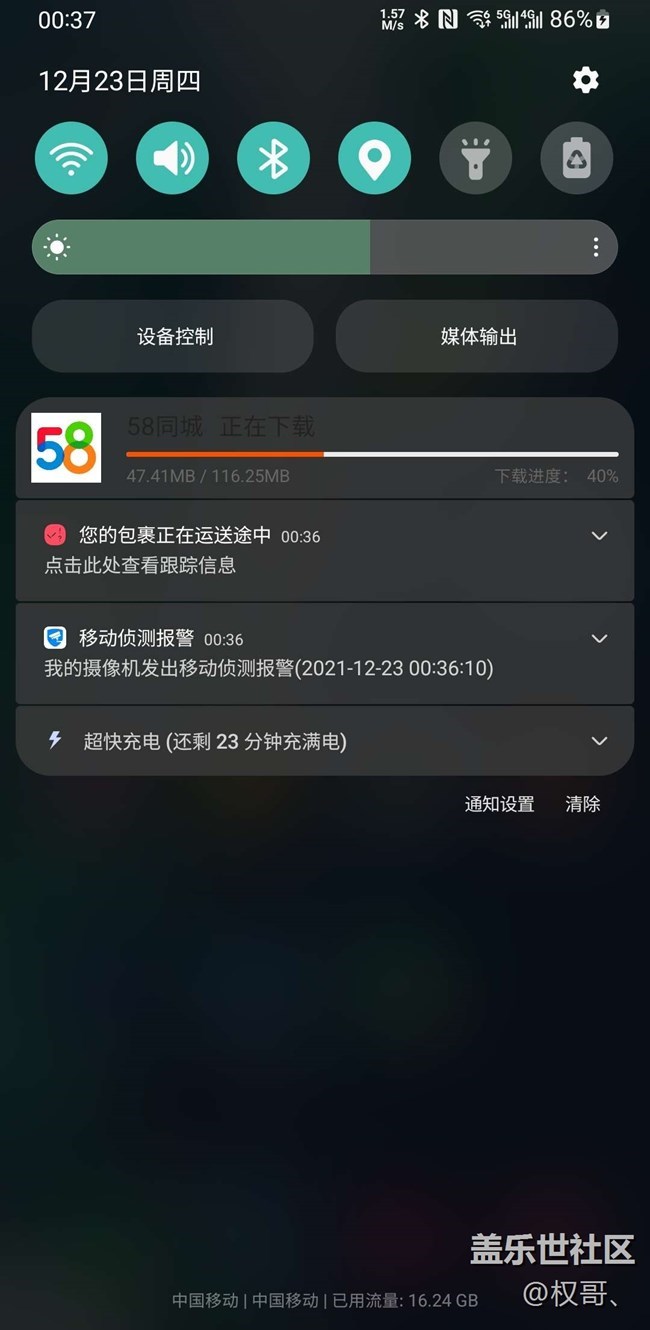Turn on the flashlight
Viewport: 650px width, 1330px height.
click(476, 158)
